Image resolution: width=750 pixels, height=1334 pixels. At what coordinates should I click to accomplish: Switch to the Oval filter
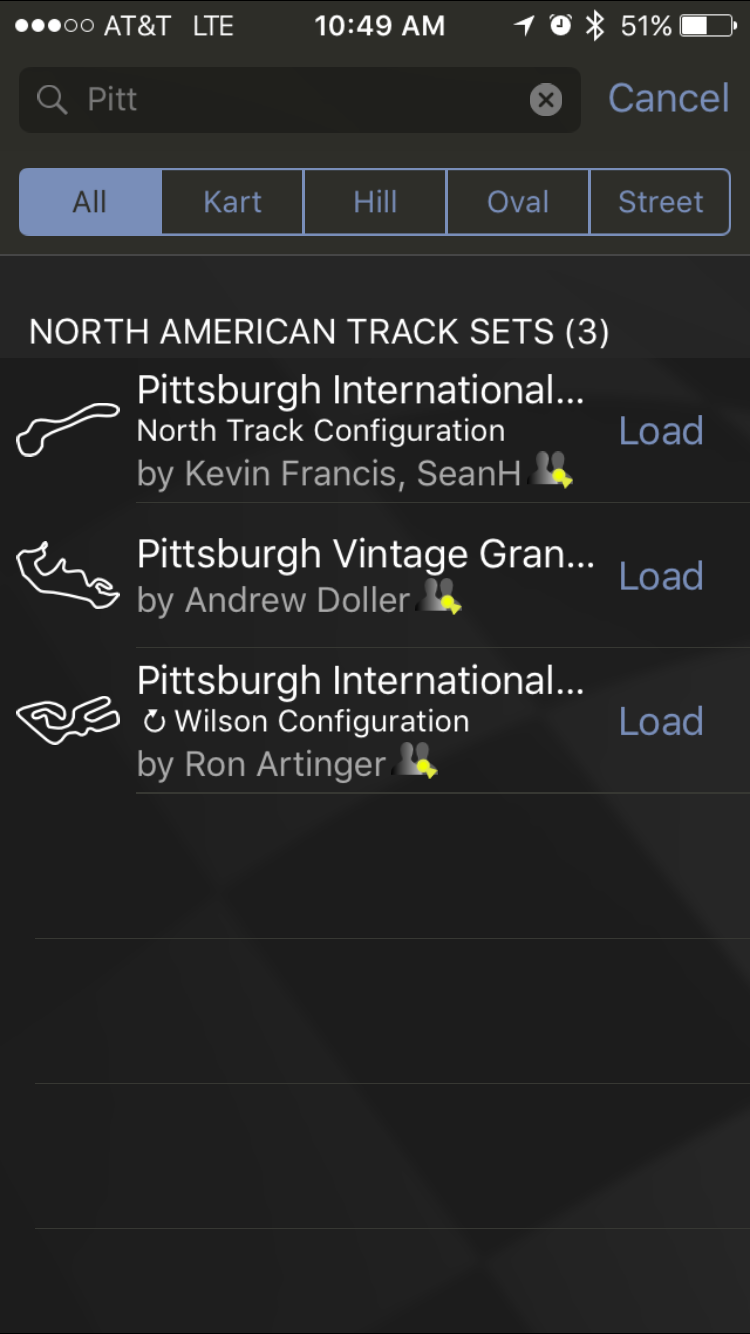[518, 202]
